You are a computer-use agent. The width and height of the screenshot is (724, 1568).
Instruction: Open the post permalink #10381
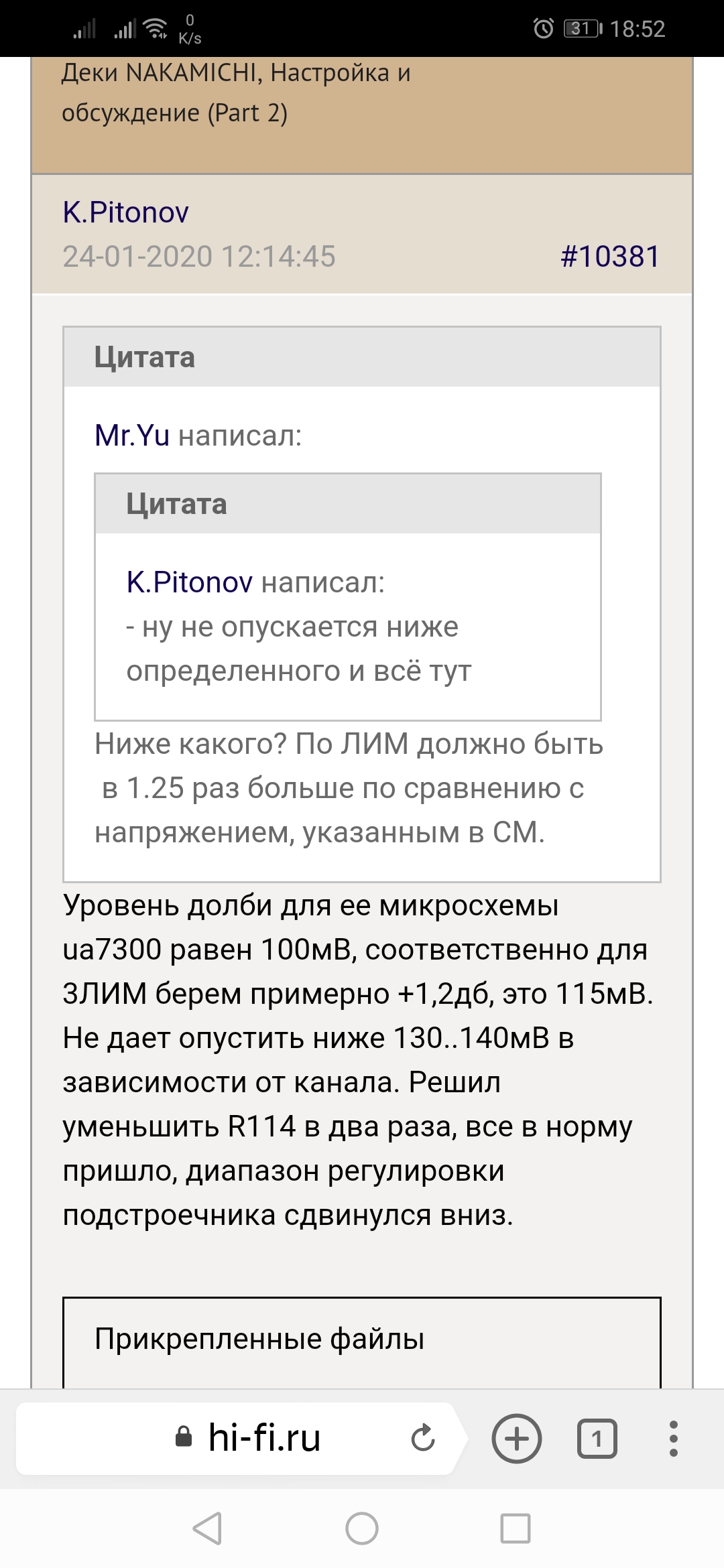click(610, 257)
